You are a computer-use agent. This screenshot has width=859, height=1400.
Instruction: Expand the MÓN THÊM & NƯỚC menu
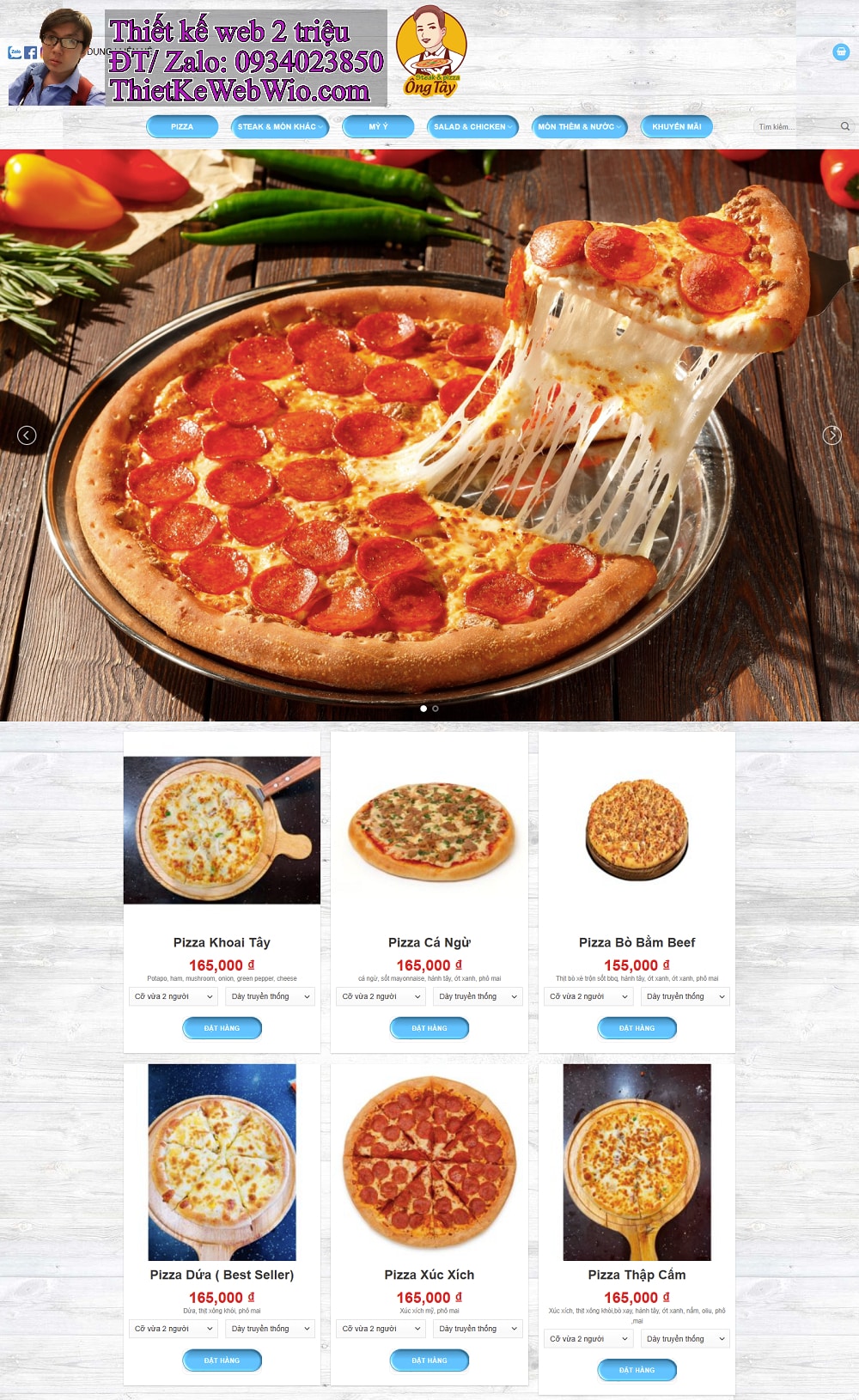click(x=579, y=127)
